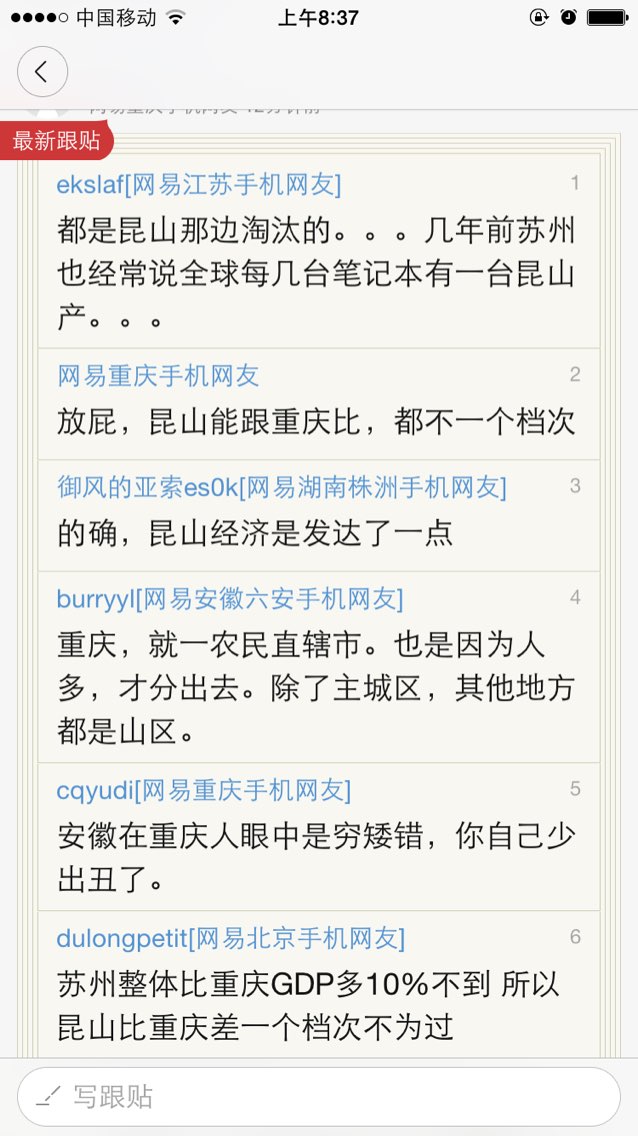
Task: Open dulongpetit's comment about GDP
Action: tap(319, 984)
